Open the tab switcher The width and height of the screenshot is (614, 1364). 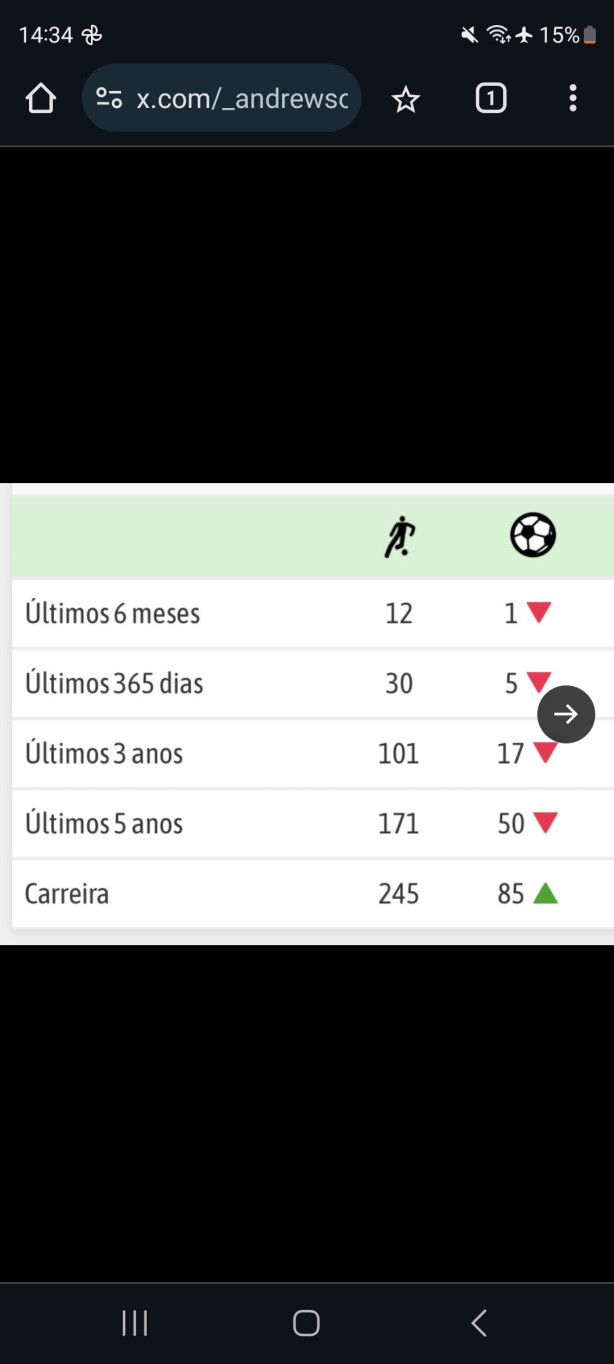coord(490,98)
